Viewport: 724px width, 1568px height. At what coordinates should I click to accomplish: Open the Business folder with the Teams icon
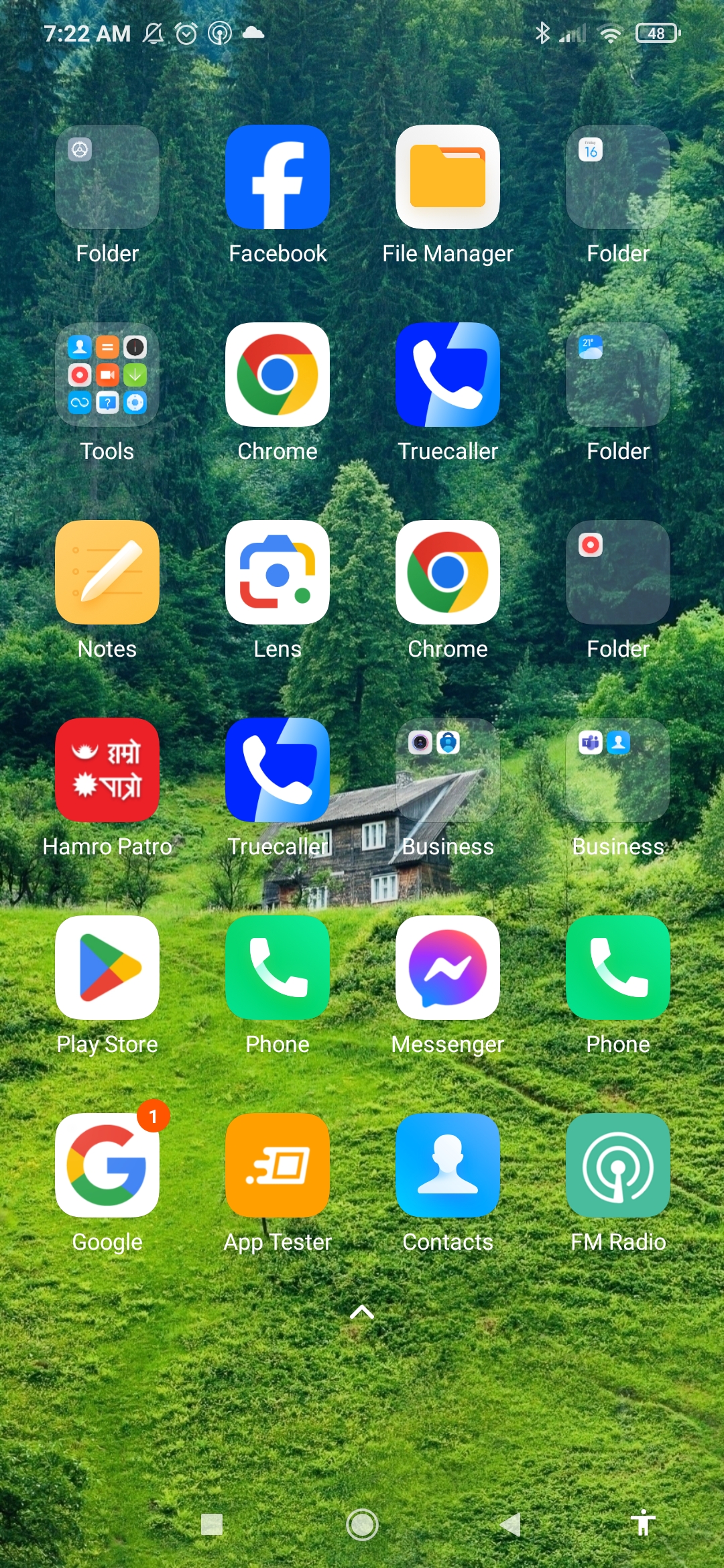pos(618,770)
